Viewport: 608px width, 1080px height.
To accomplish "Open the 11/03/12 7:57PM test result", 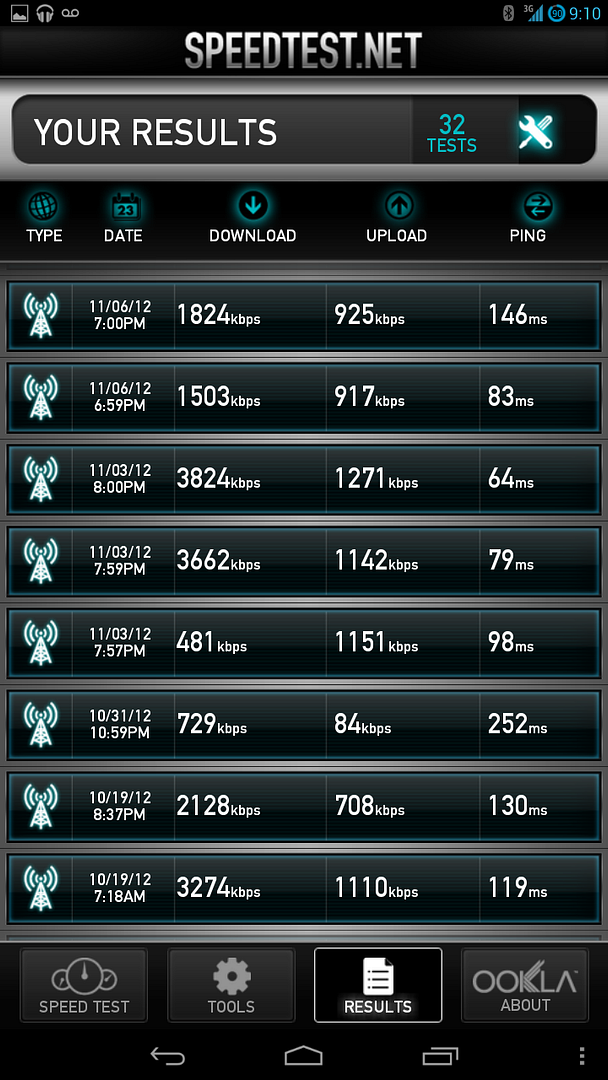I will pos(304,644).
